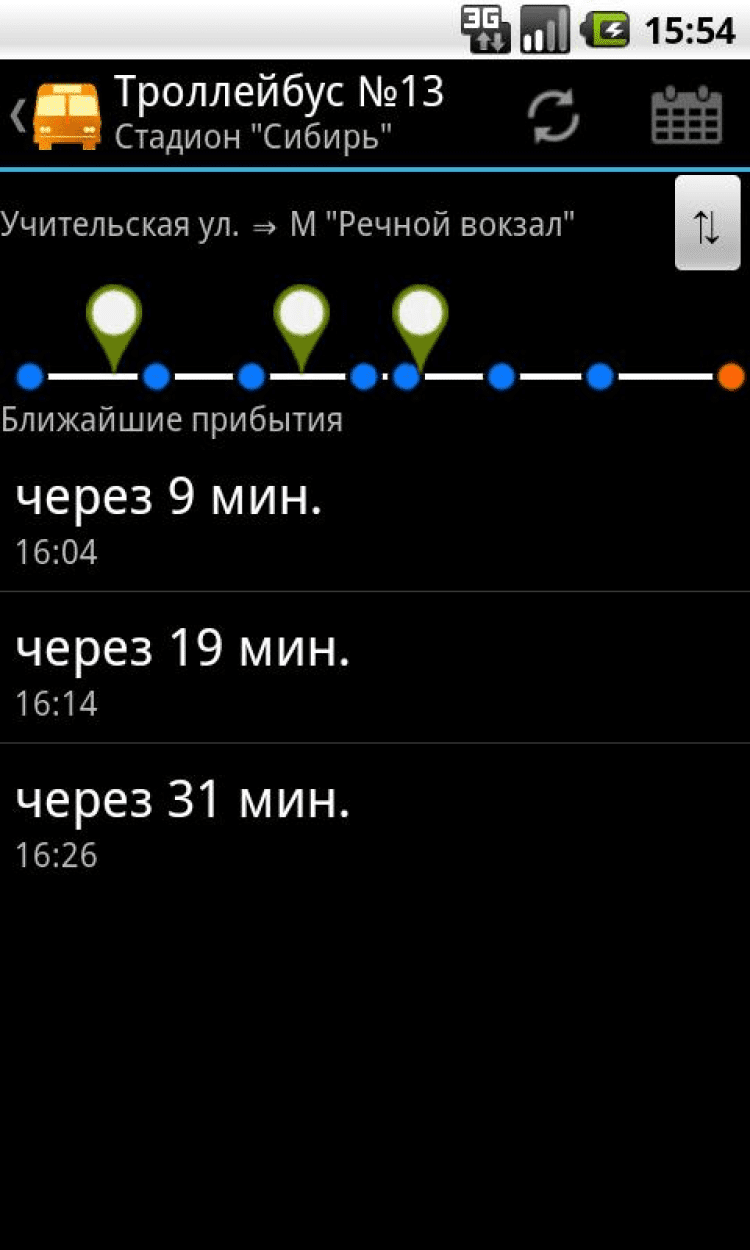Open the arrival at 16:04
The width and height of the screenshot is (750, 1250).
coord(374,516)
